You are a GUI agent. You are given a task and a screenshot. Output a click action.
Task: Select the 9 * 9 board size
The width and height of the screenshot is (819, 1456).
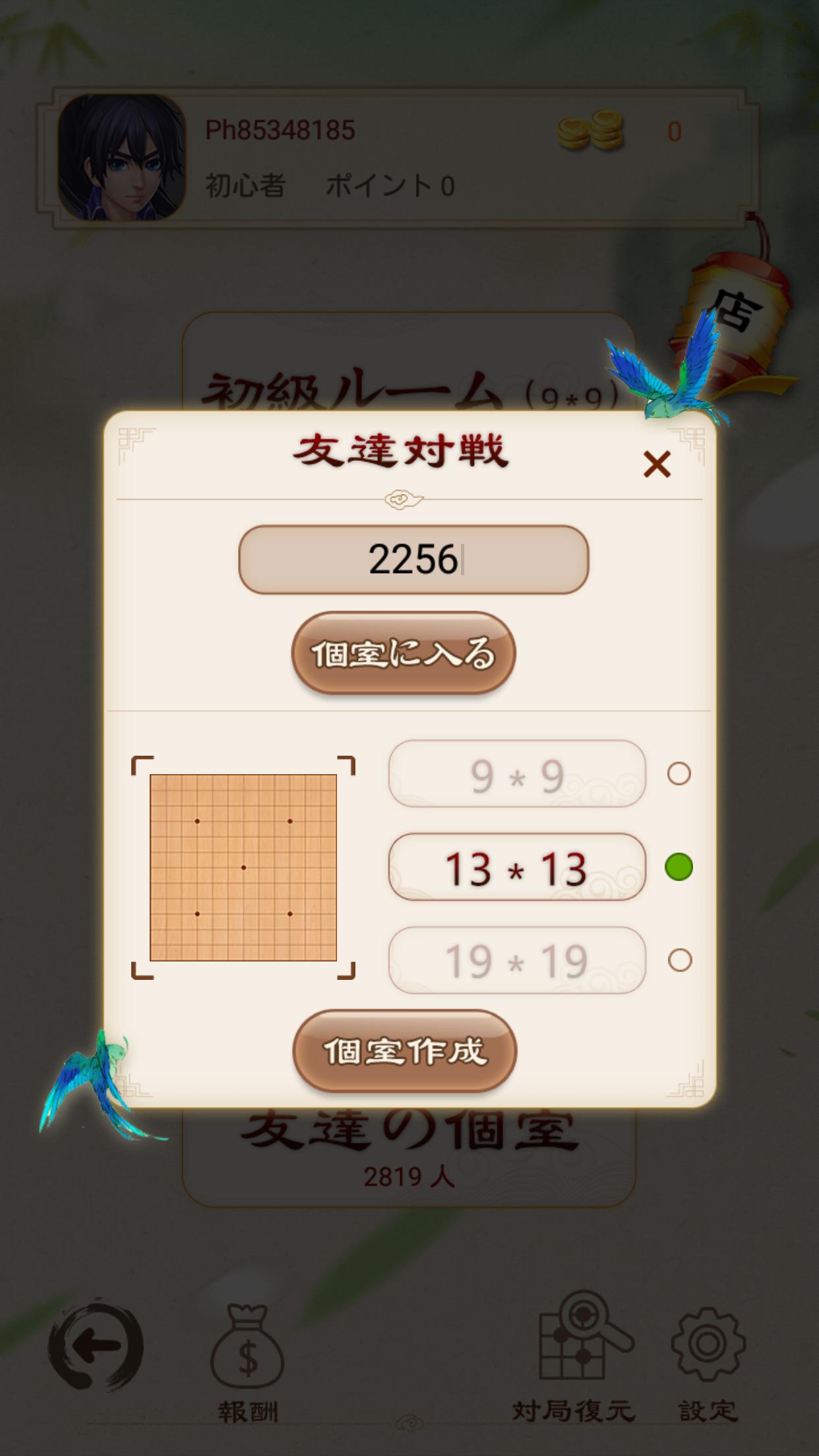(517, 774)
